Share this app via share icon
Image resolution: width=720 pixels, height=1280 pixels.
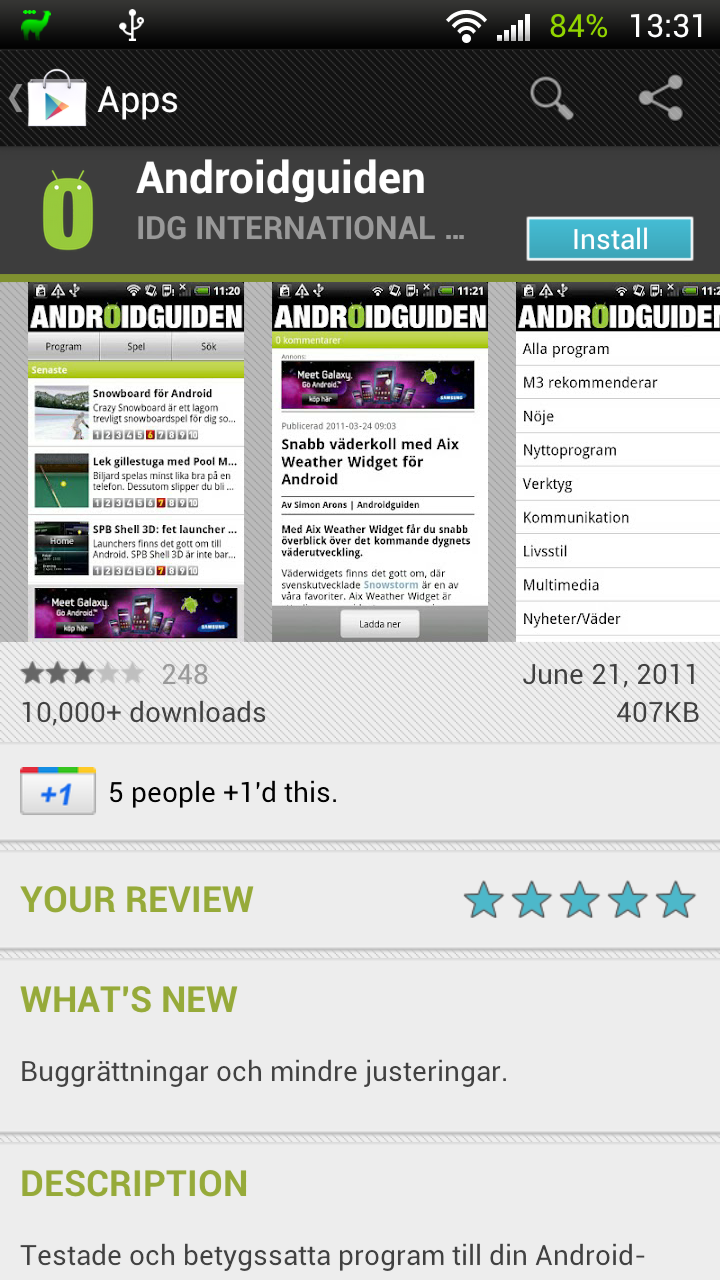pos(660,99)
